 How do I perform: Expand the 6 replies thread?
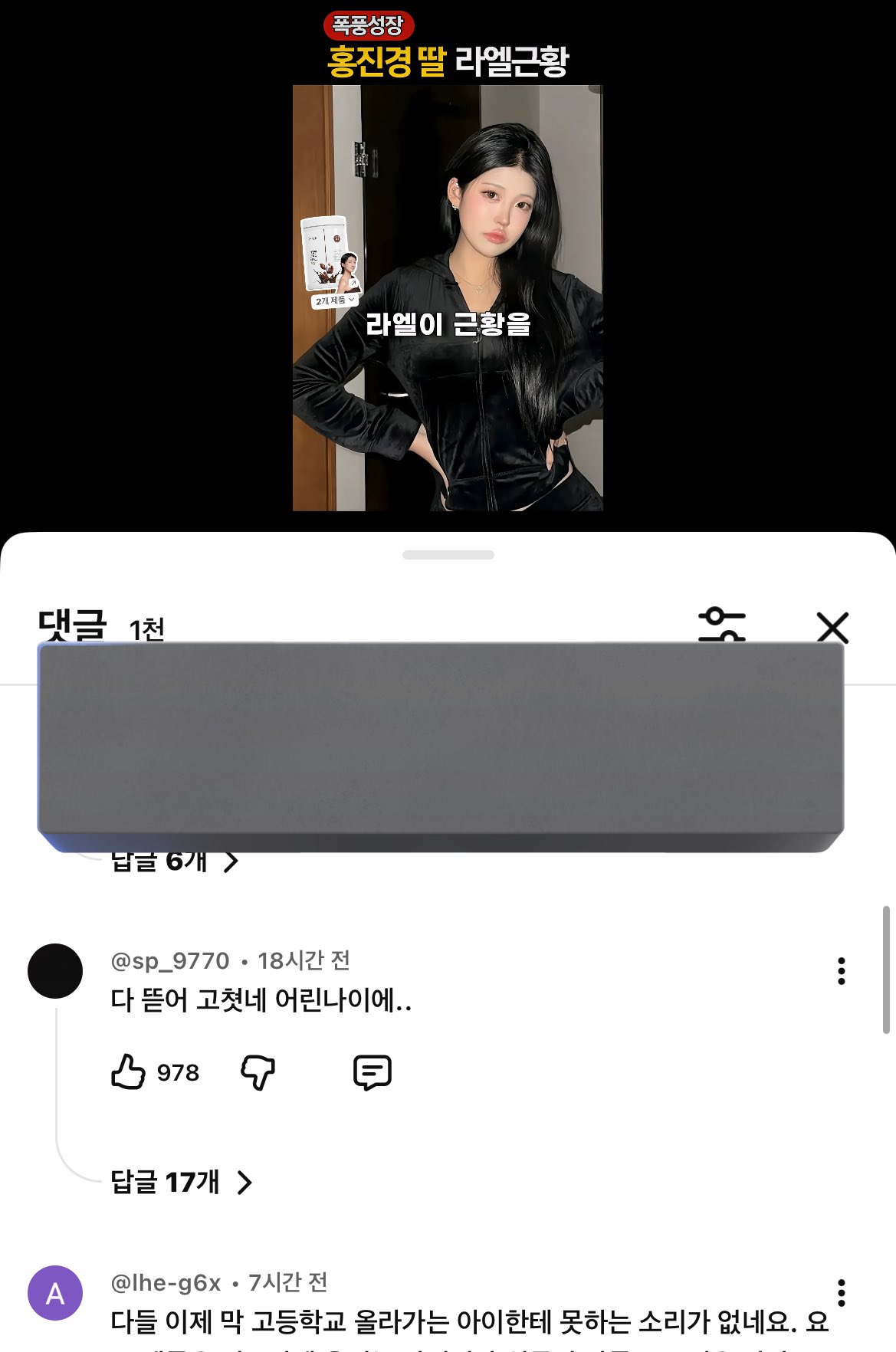[175, 861]
